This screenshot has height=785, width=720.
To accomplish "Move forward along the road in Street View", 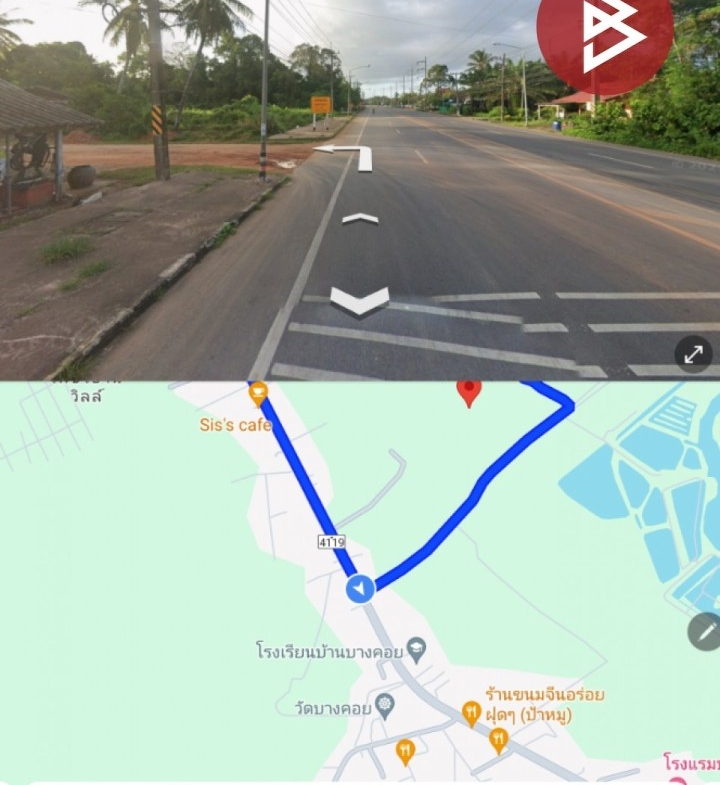I will 360,217.
